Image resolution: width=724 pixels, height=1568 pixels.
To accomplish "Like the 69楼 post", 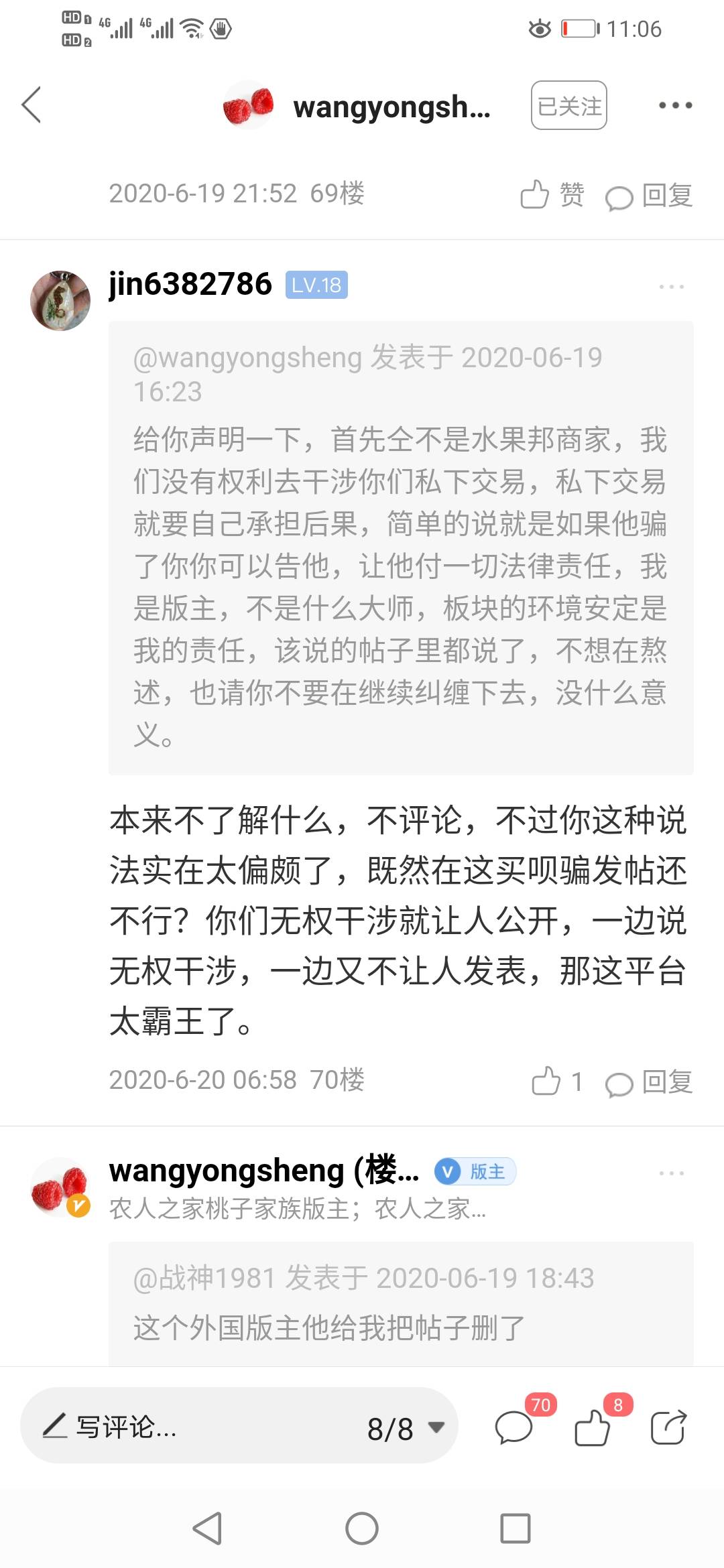I will [552, 195].
